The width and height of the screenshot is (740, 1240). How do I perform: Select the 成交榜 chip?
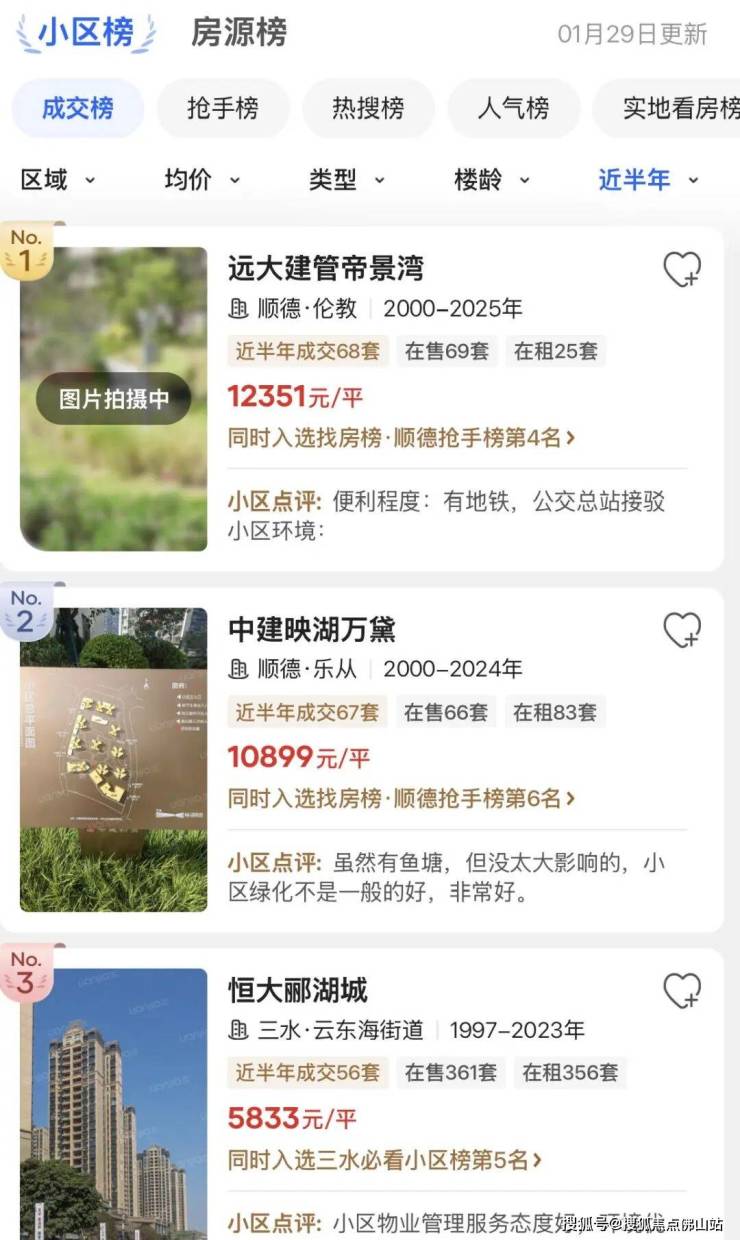78,108
